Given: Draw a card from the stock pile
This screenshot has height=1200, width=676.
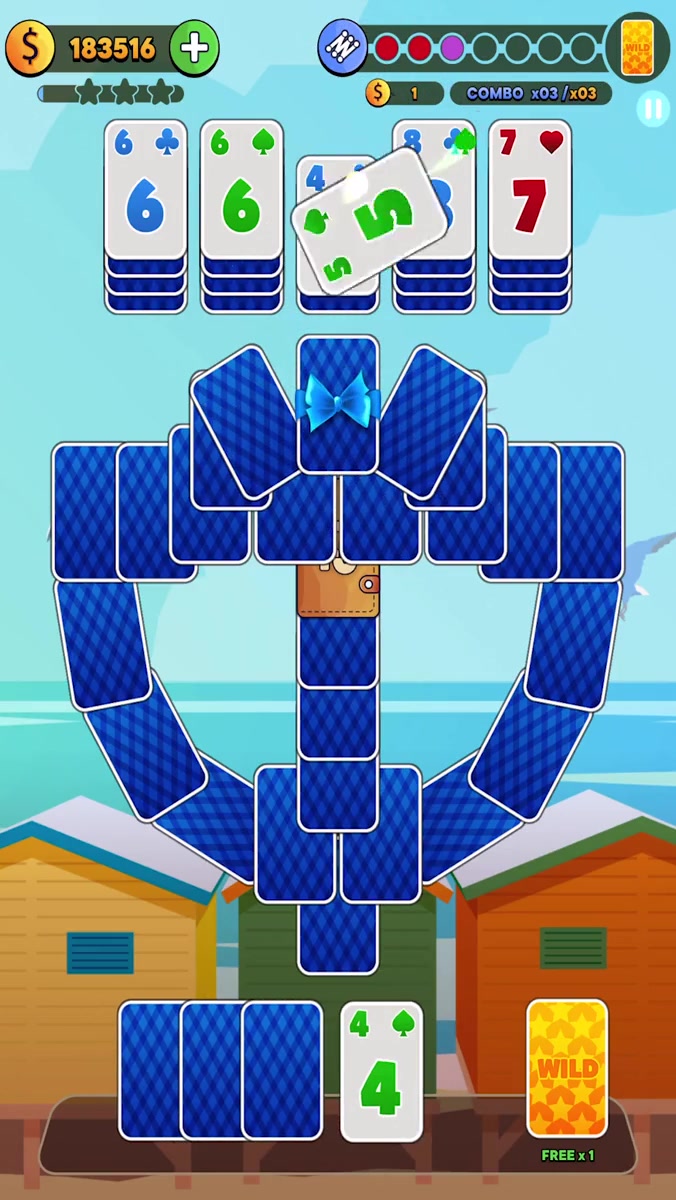Looking at the screenshot, I should click(281, 1070).
